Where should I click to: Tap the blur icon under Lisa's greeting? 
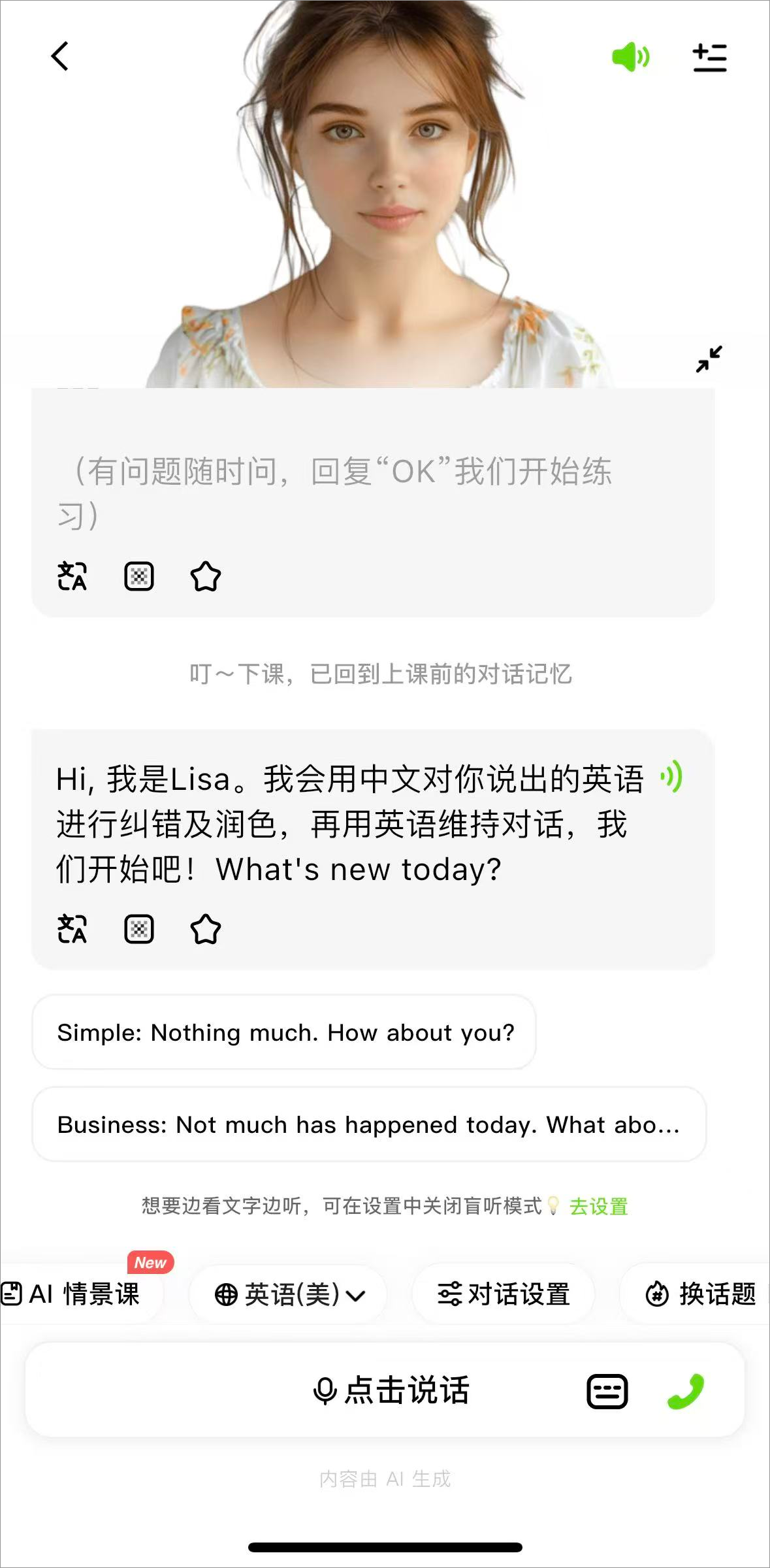(139, 928)
